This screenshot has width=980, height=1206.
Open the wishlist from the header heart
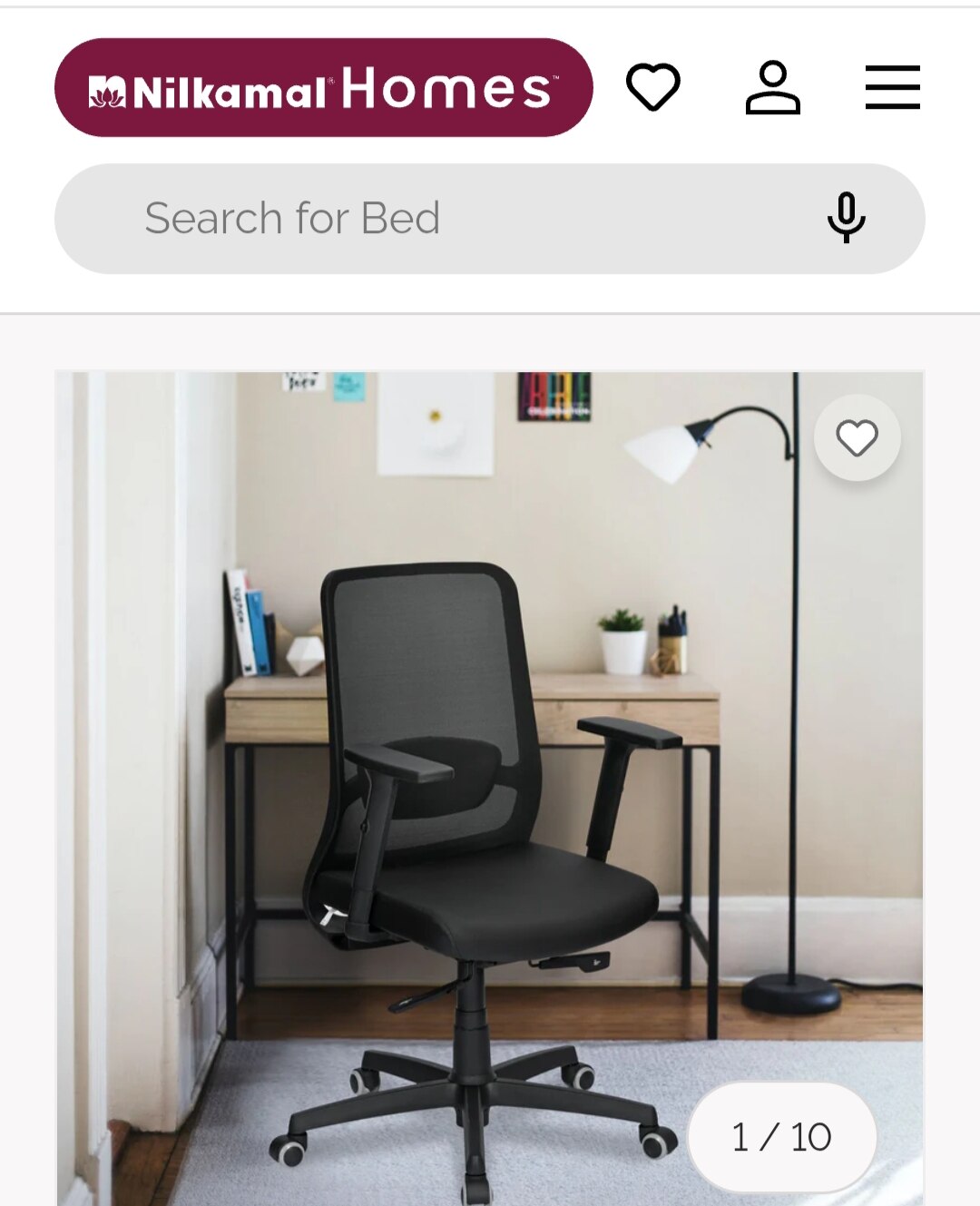click(652, 87)
